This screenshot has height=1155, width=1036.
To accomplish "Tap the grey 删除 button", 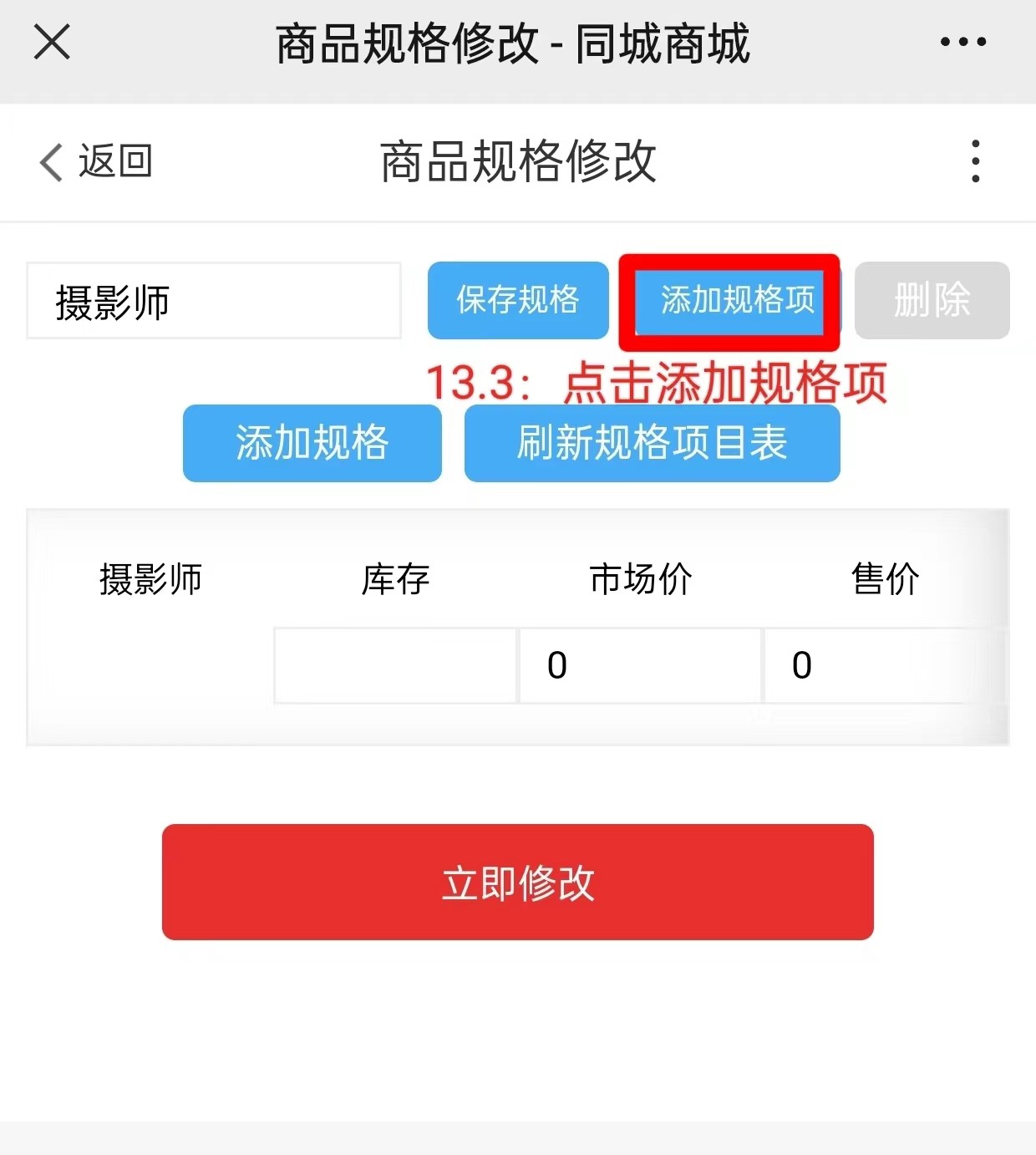I will pos(932,300).
